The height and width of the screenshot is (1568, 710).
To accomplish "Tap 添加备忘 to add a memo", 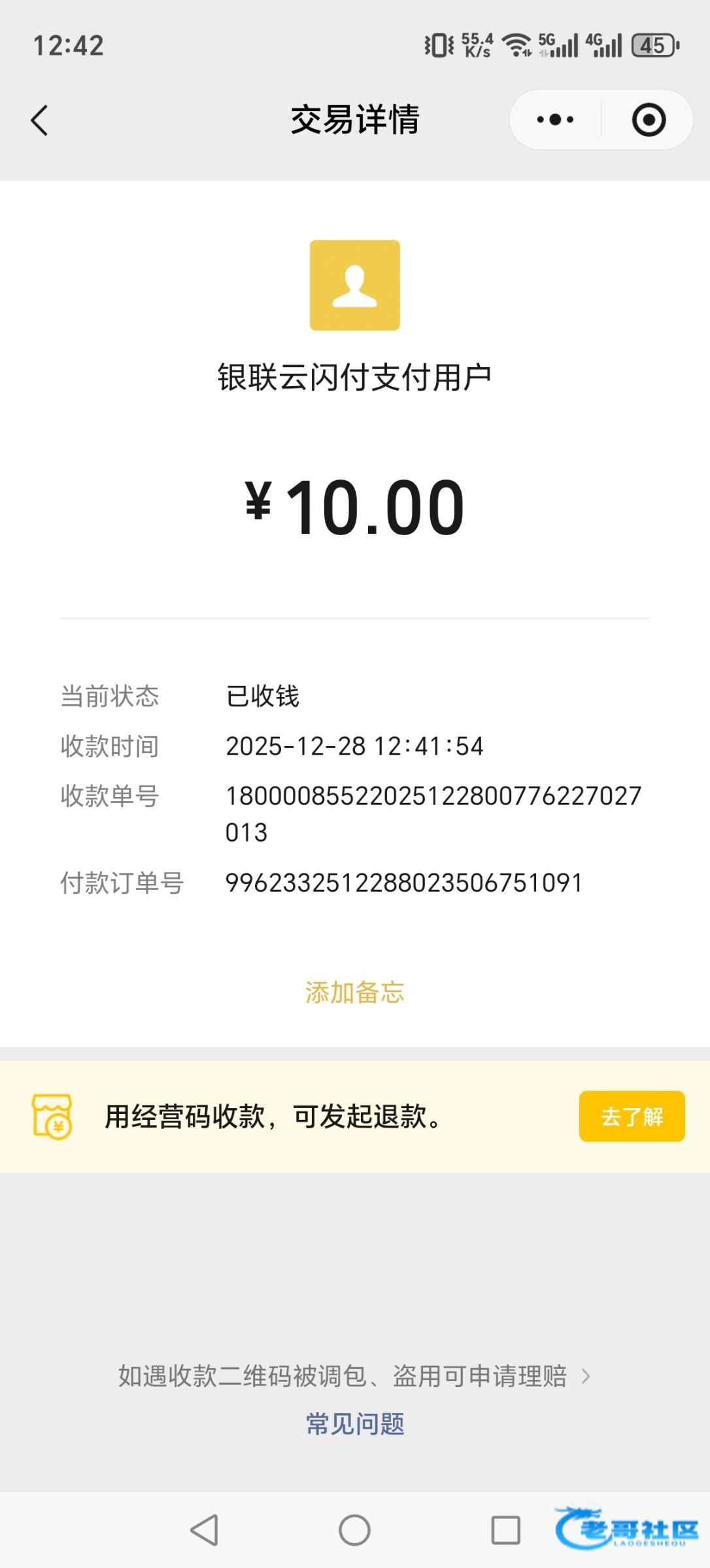I will tap(354, 992).
